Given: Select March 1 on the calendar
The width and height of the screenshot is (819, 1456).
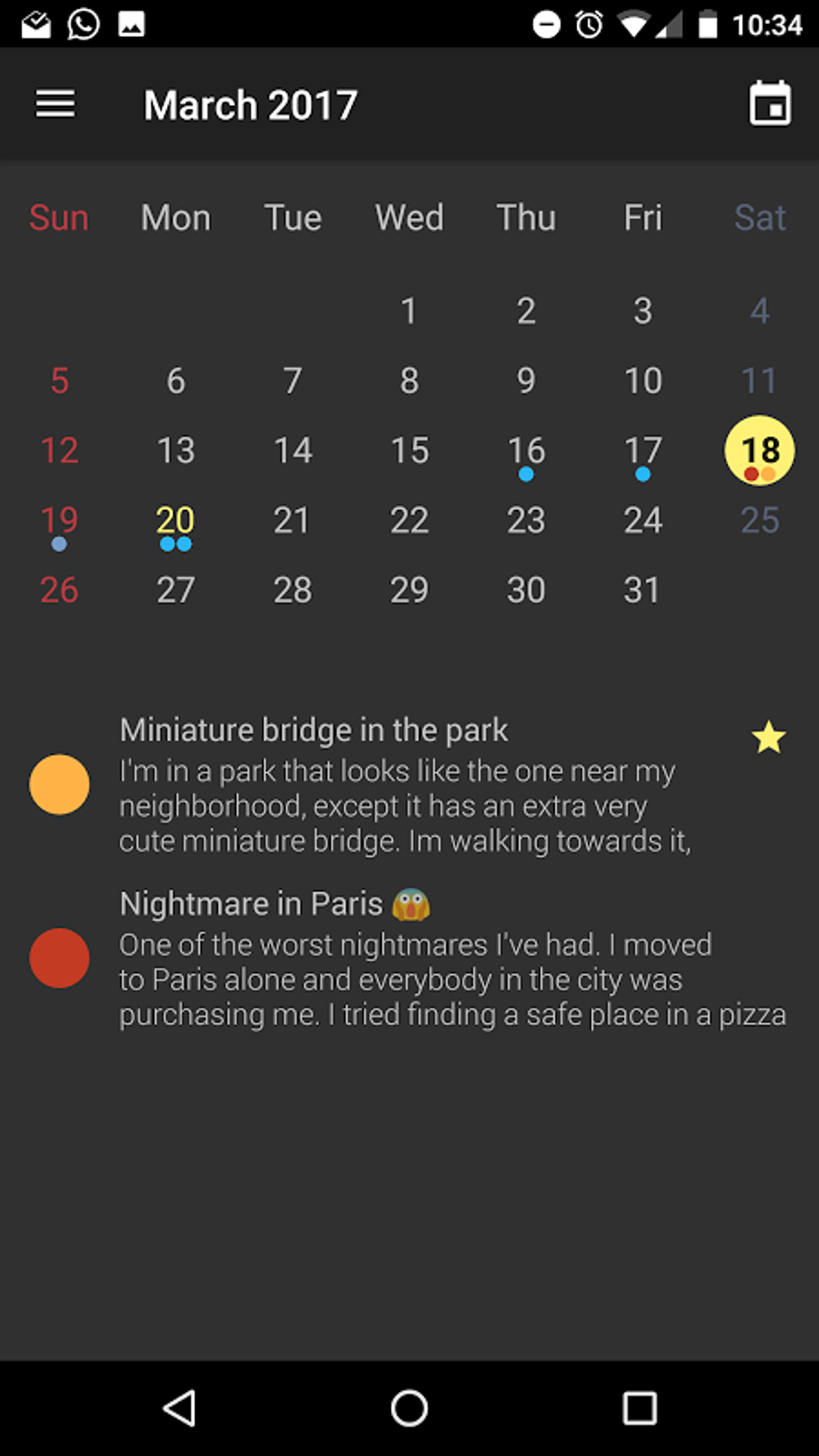Looking at the screenshot, I should coord(409,311).
